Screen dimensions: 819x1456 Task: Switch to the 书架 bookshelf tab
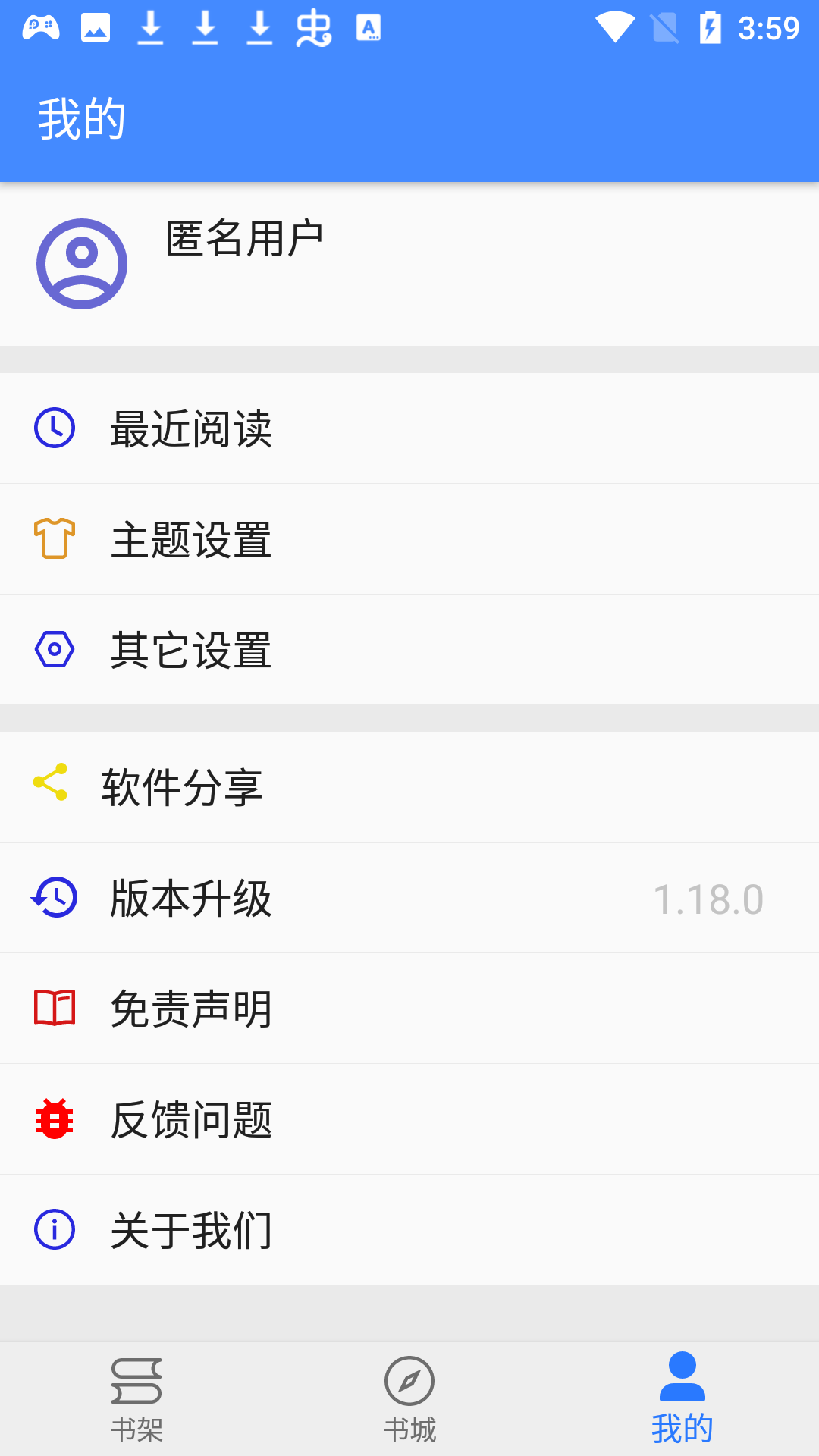136,1399
